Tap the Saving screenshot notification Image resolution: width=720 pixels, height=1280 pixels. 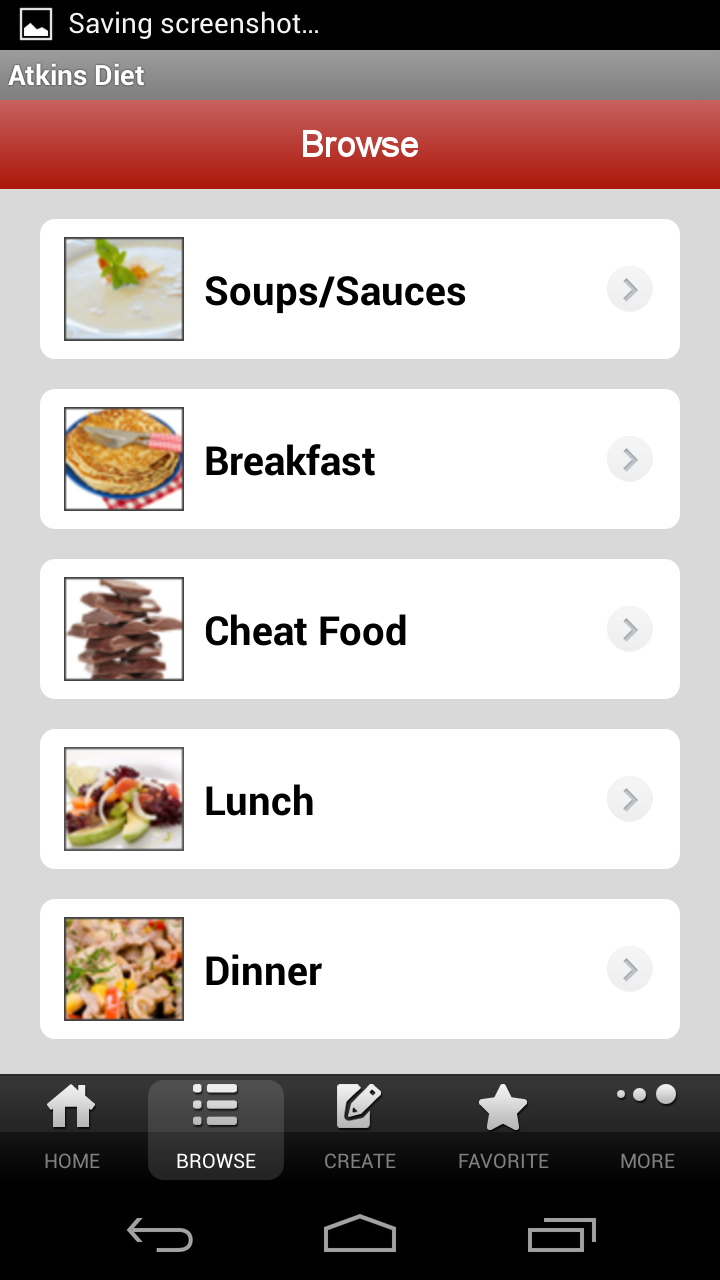pyautogui.click(x=193, y=24)
